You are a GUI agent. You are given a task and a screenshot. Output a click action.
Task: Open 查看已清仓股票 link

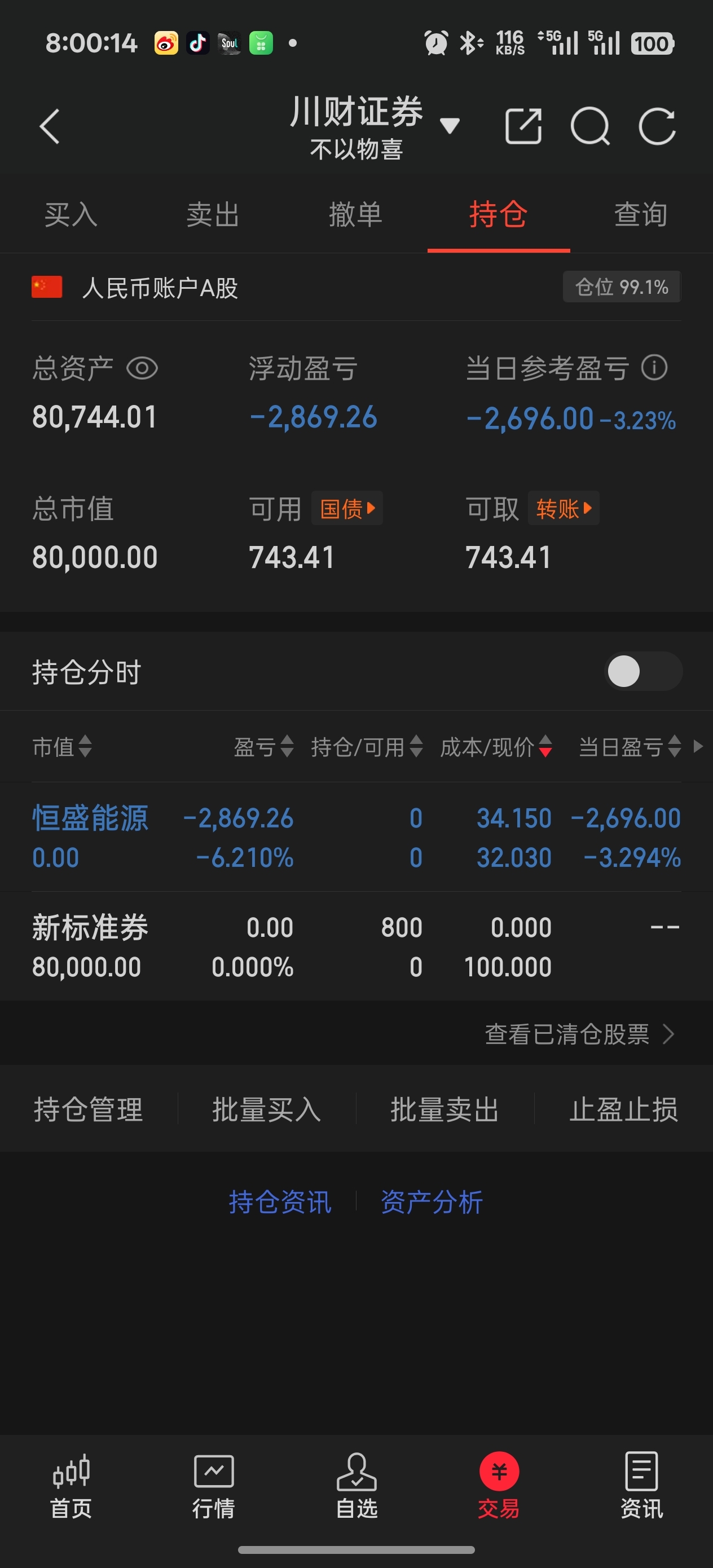(578, 1033)
